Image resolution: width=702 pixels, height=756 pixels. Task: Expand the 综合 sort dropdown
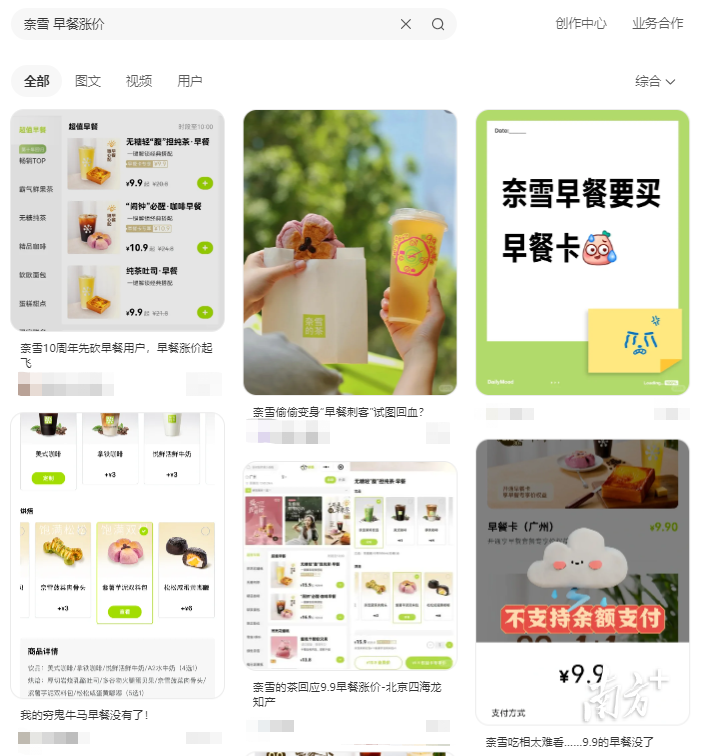pos(655,81)
